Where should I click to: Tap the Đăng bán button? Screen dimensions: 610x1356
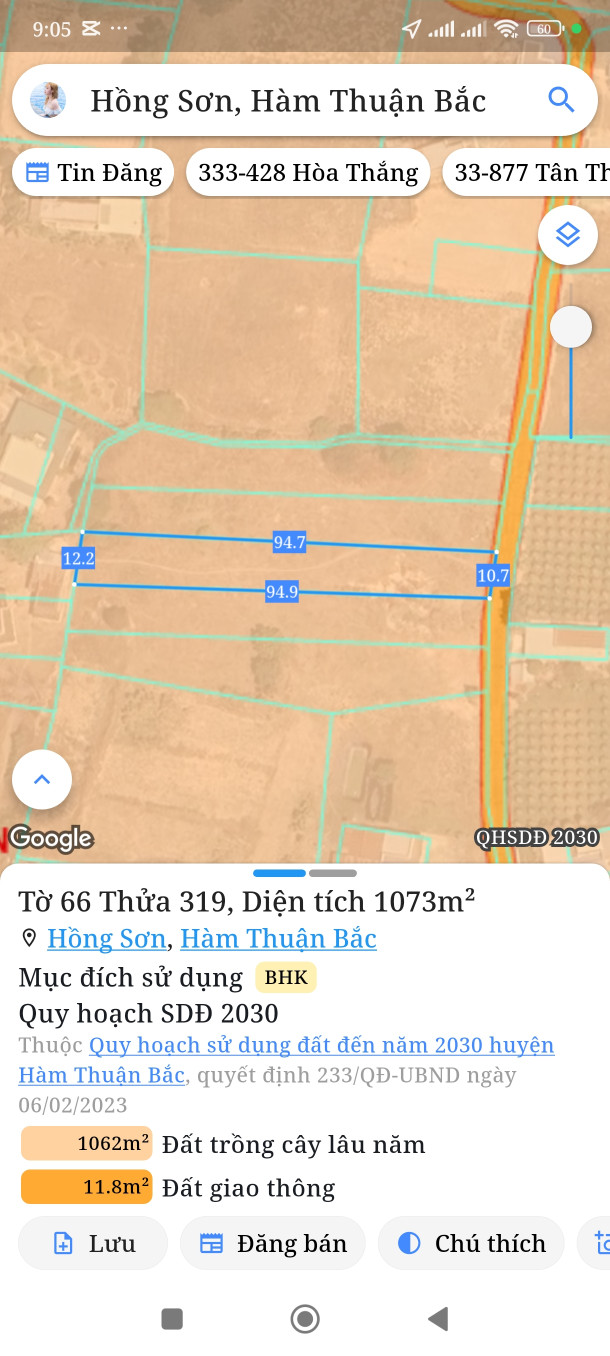click(x=273, y=1243)
